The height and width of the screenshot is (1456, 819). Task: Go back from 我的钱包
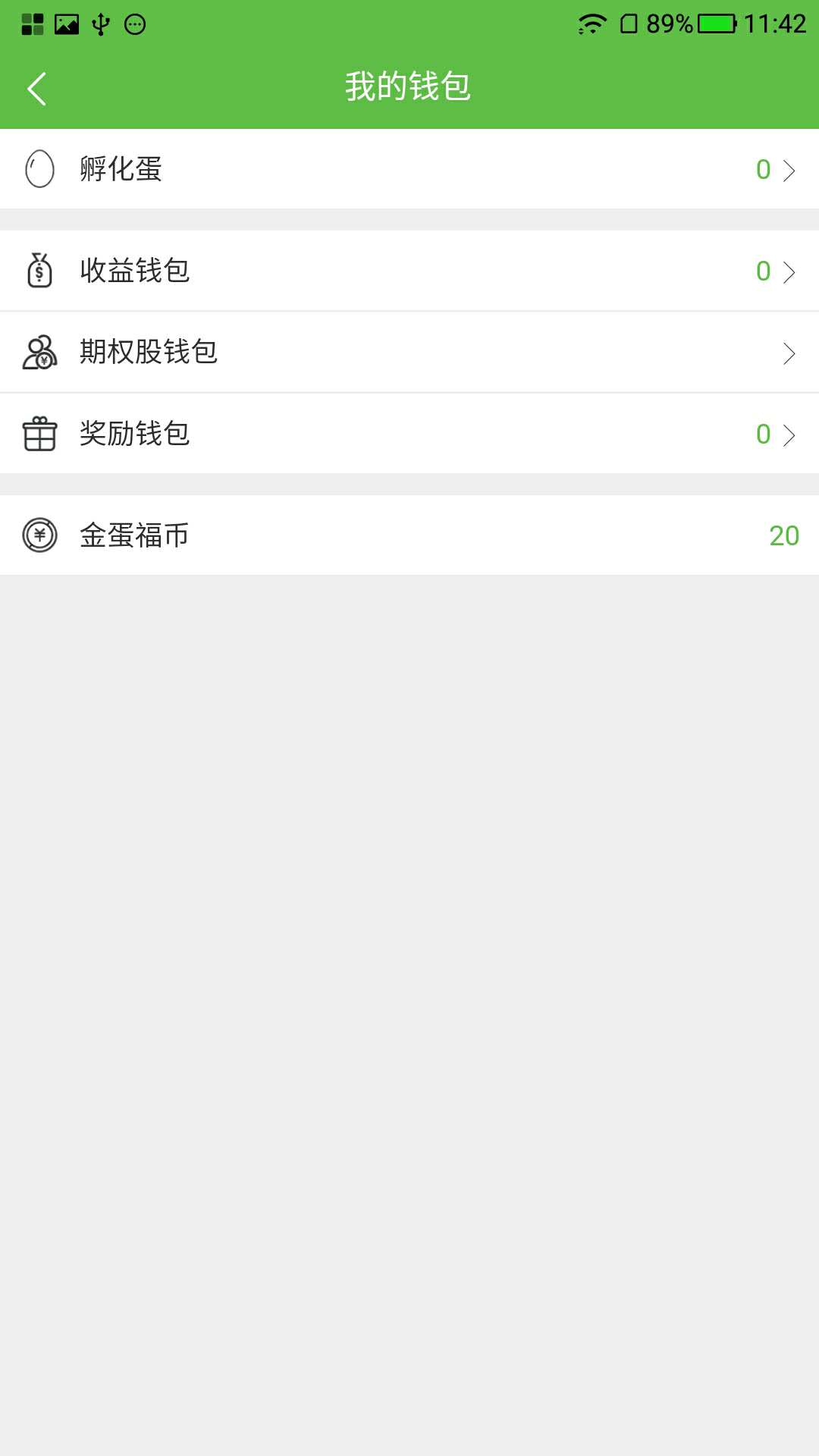click(x=36, y=88)
